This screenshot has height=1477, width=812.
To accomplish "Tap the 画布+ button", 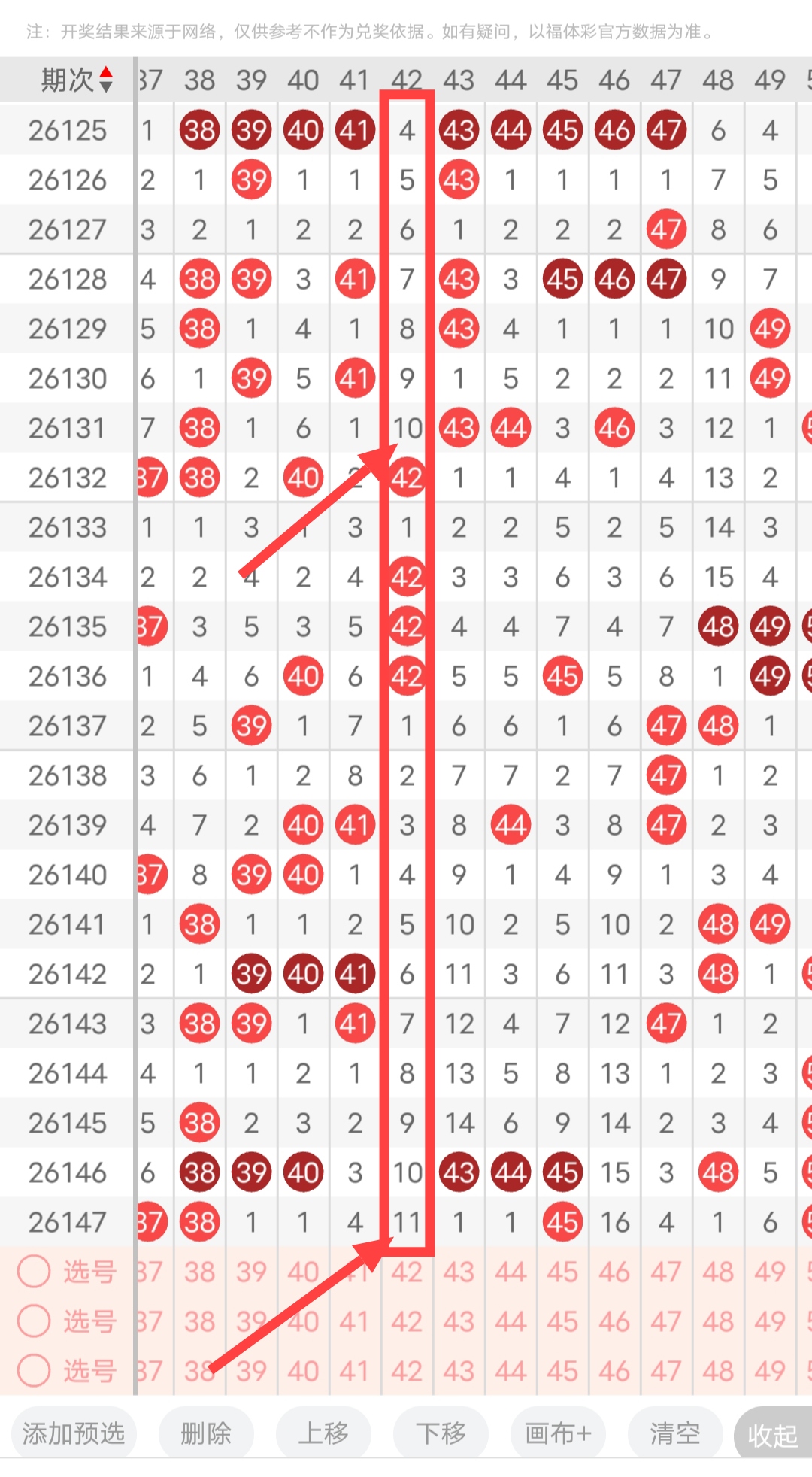I will pos(558,1433).
